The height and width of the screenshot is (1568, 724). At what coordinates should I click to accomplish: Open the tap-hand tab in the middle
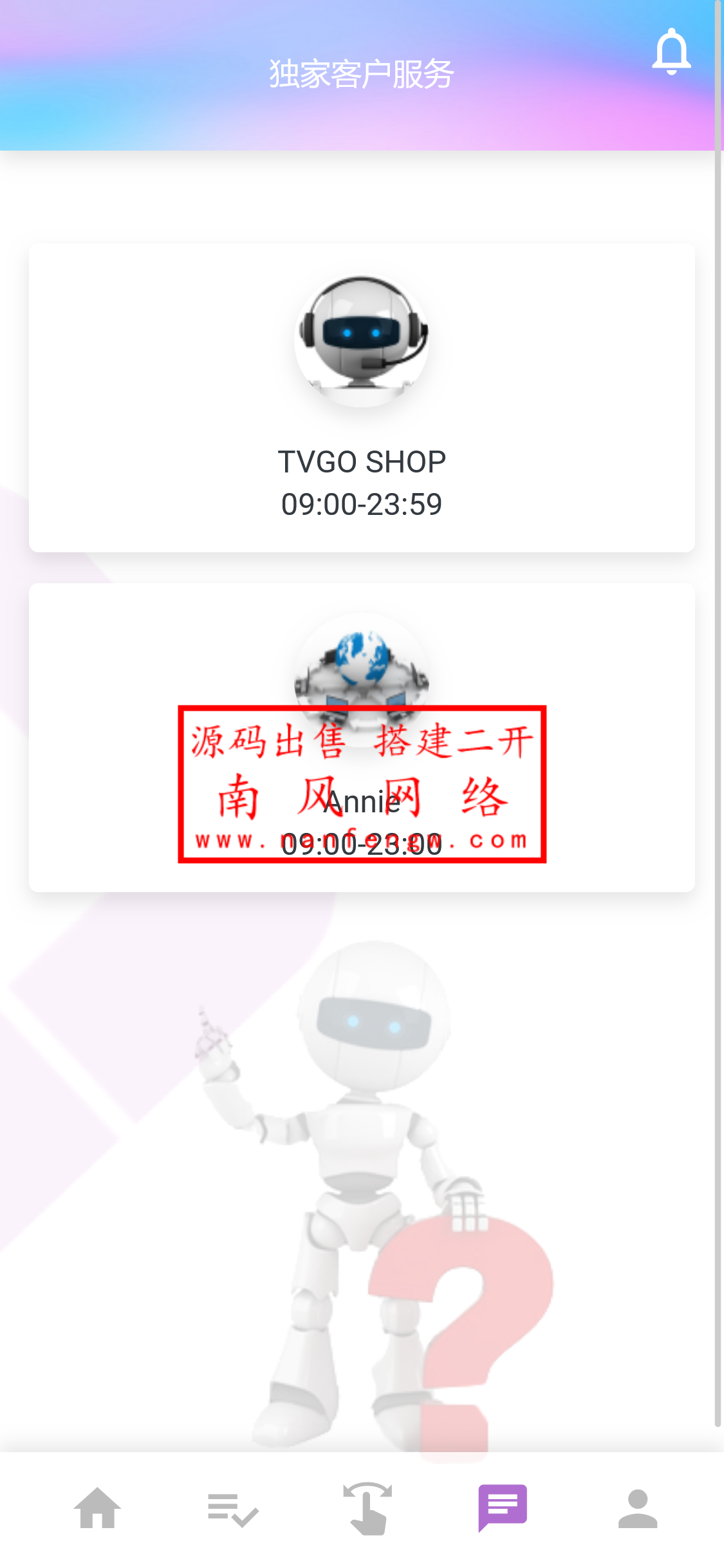click(x=367, y=1509)
